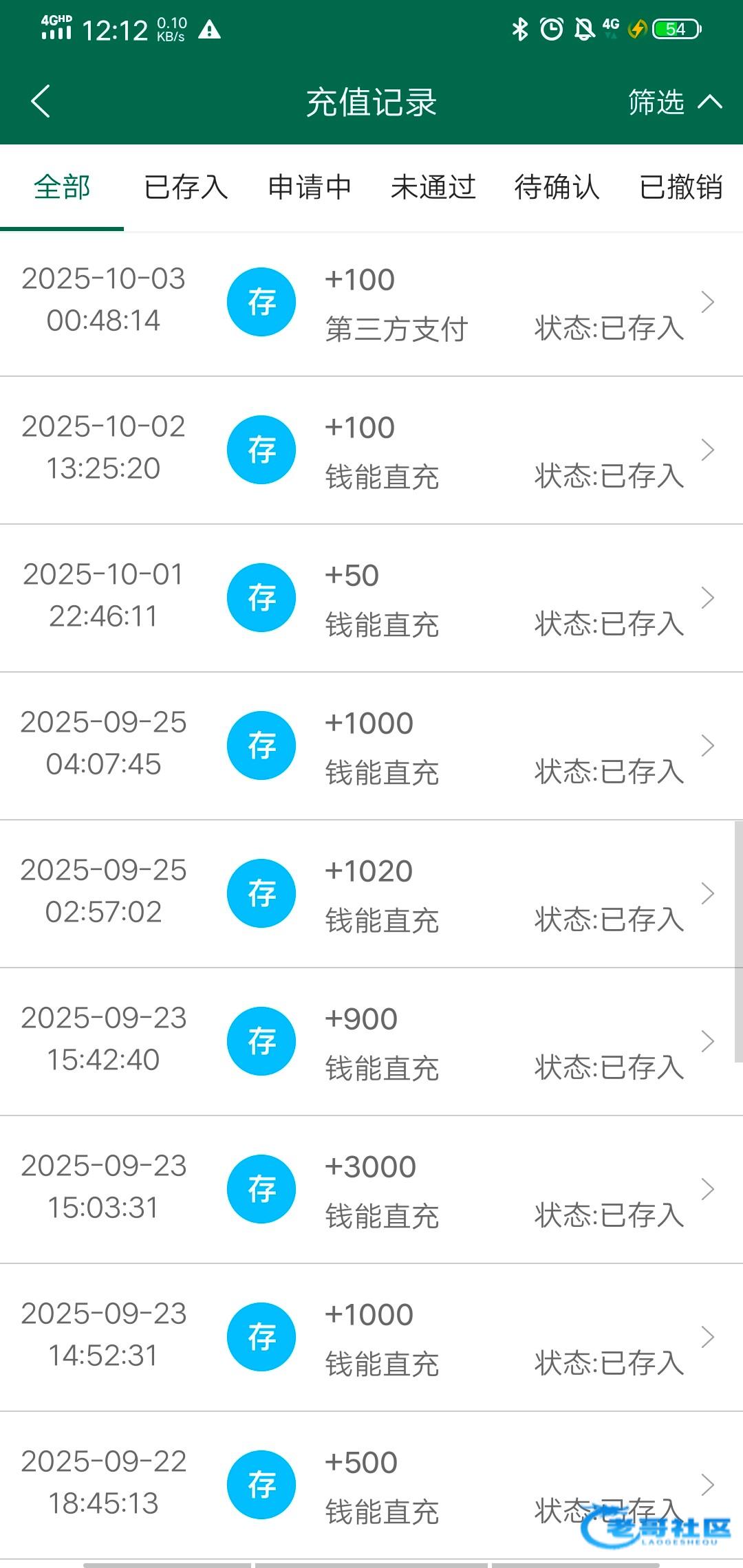
Task: Open the 2025-09-25 04:07:45 record
Action: click(371, 746)
